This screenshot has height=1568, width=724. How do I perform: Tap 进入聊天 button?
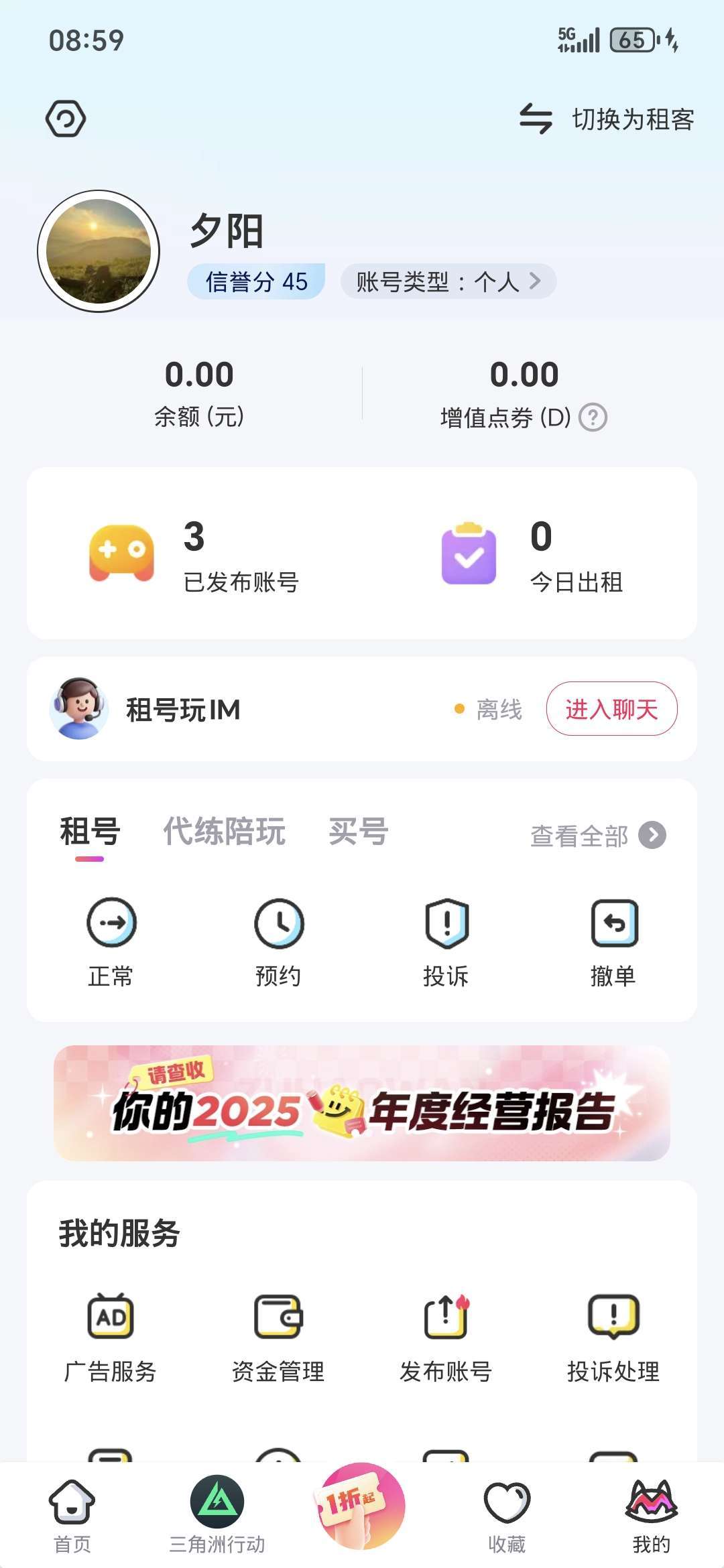coord(611,709)
